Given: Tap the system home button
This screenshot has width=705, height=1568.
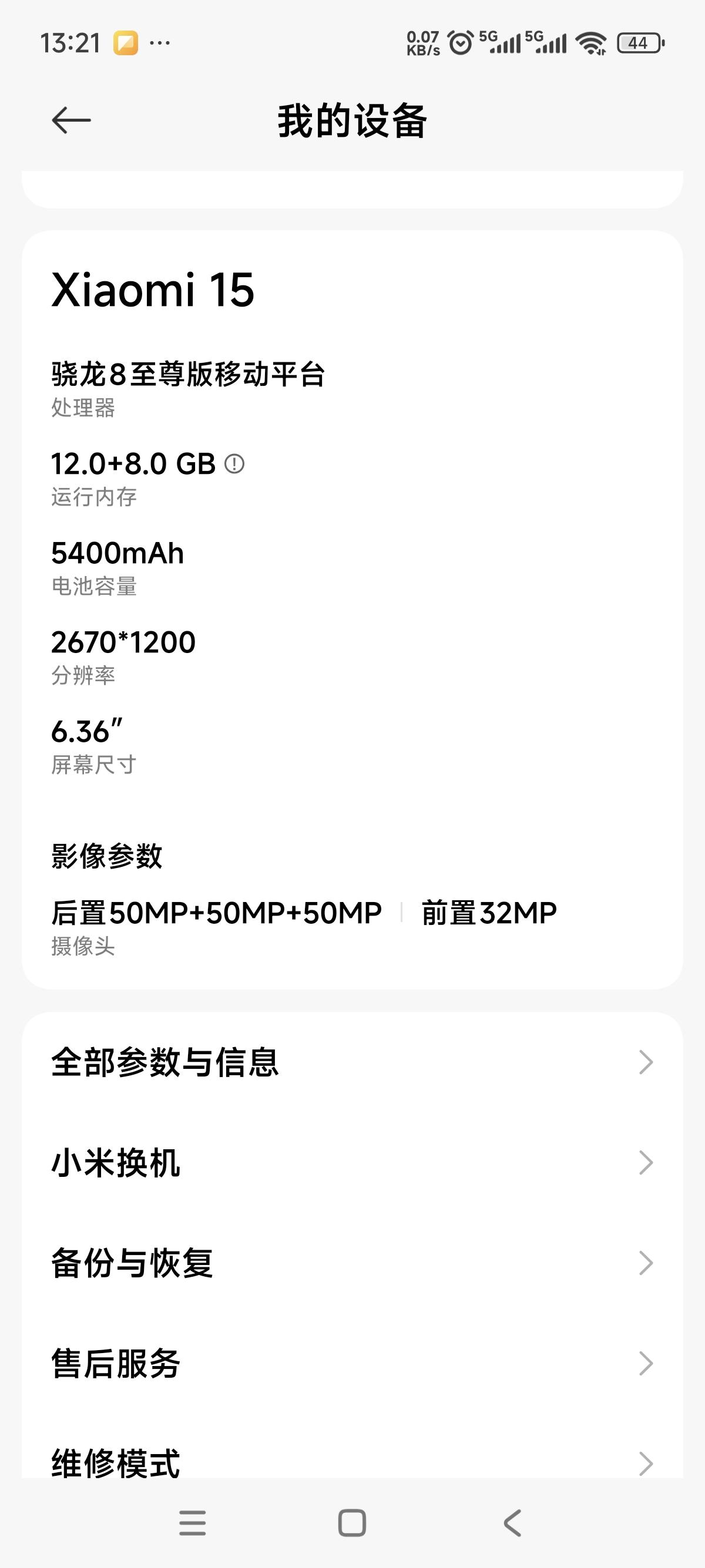Looking at the screenshot, I should point(352,1523).
